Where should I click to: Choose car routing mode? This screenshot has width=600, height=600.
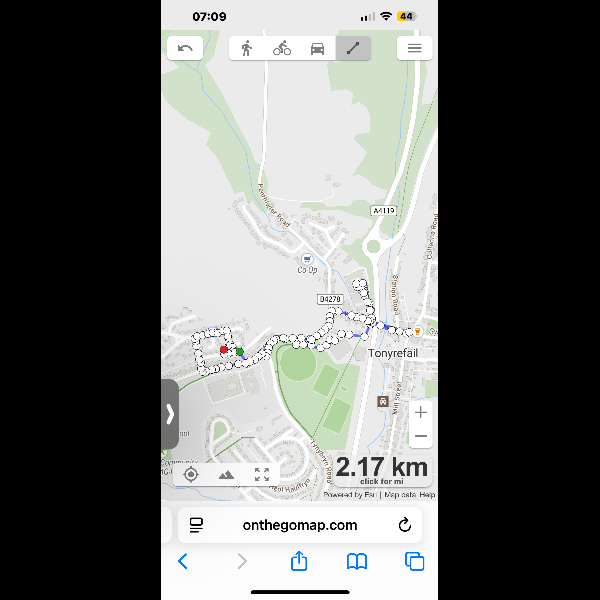click(x=317, y=48)
